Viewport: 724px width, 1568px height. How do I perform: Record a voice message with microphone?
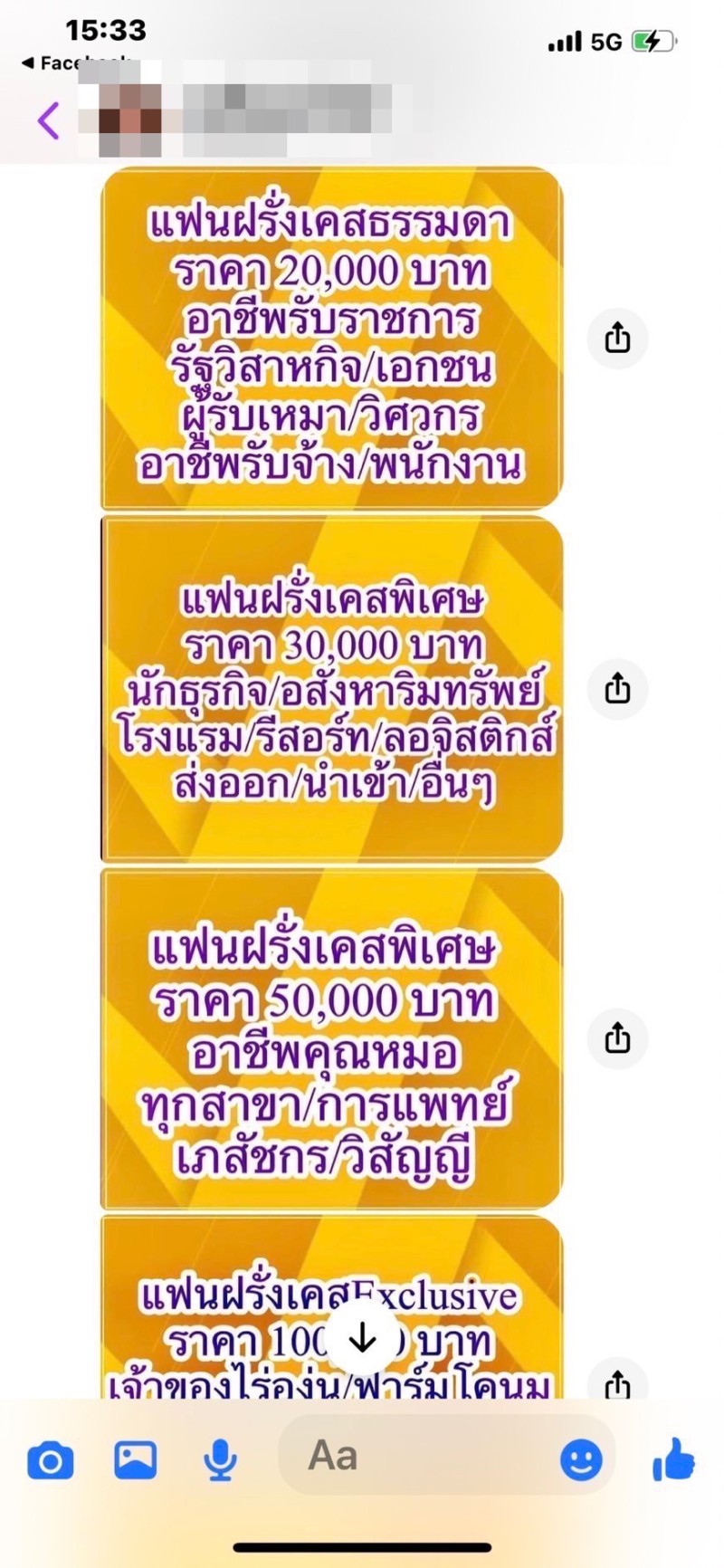click(x=220, y=1459)
